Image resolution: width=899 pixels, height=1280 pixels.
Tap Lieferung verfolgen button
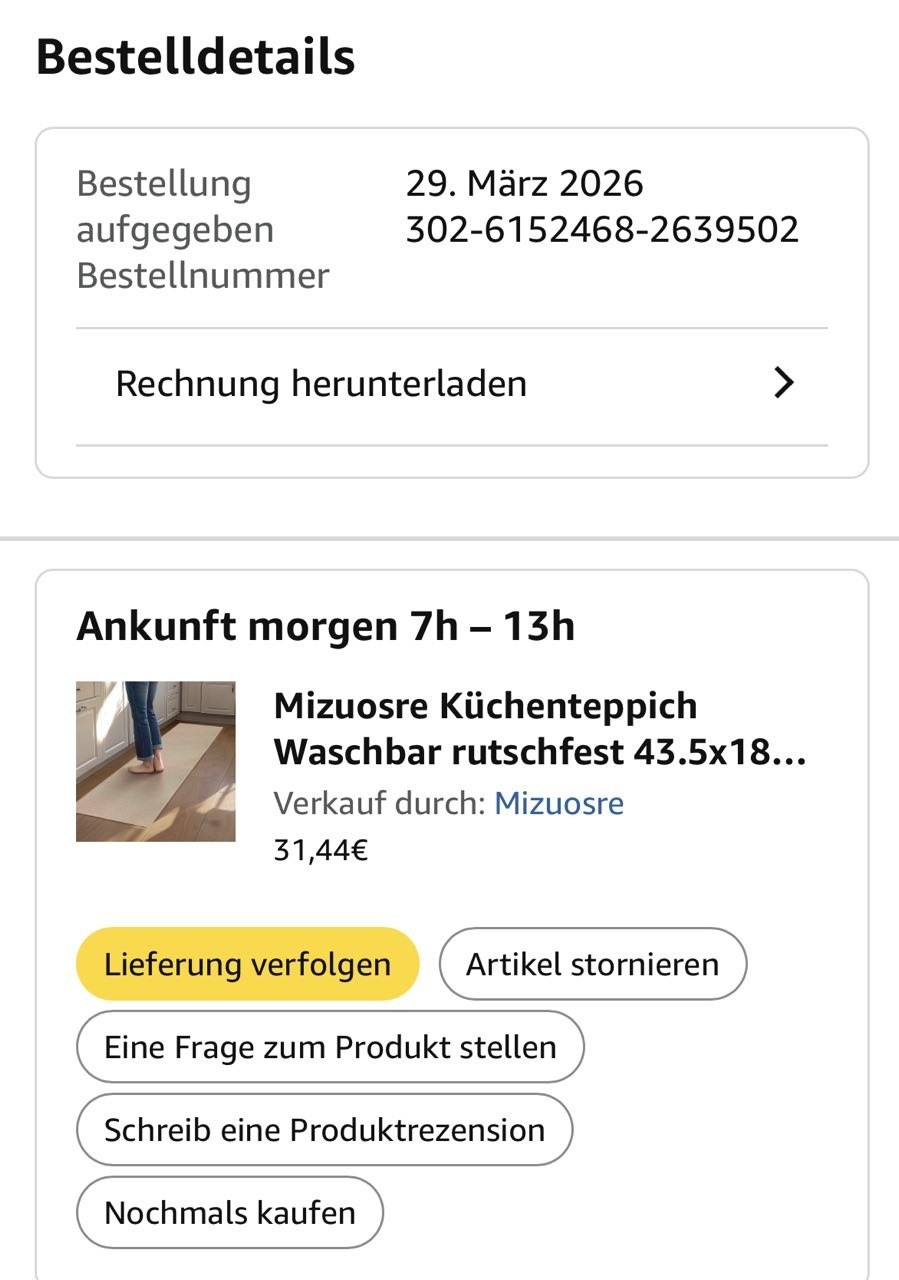coord(247,964)
